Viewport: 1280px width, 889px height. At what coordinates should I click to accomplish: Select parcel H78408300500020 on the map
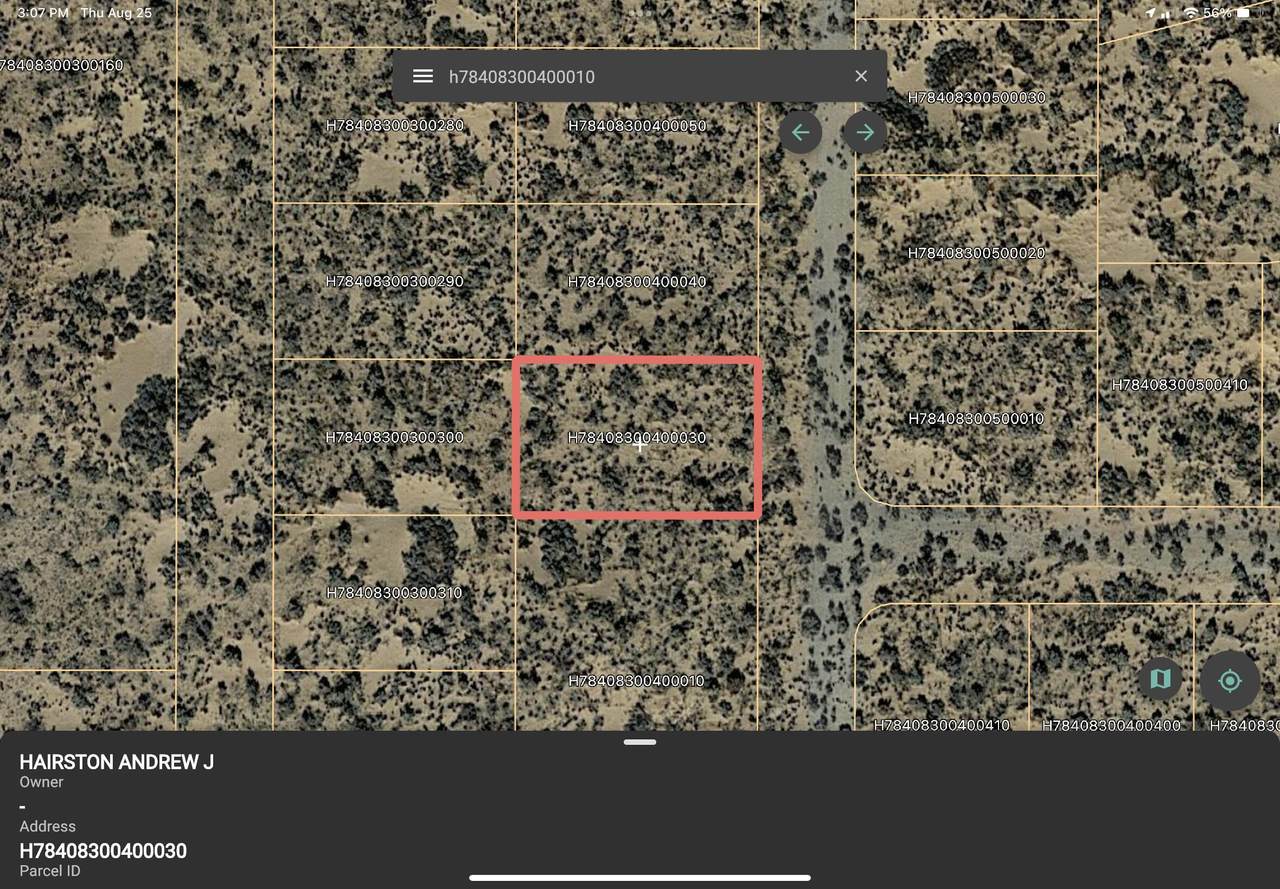[x=975, y=254]
